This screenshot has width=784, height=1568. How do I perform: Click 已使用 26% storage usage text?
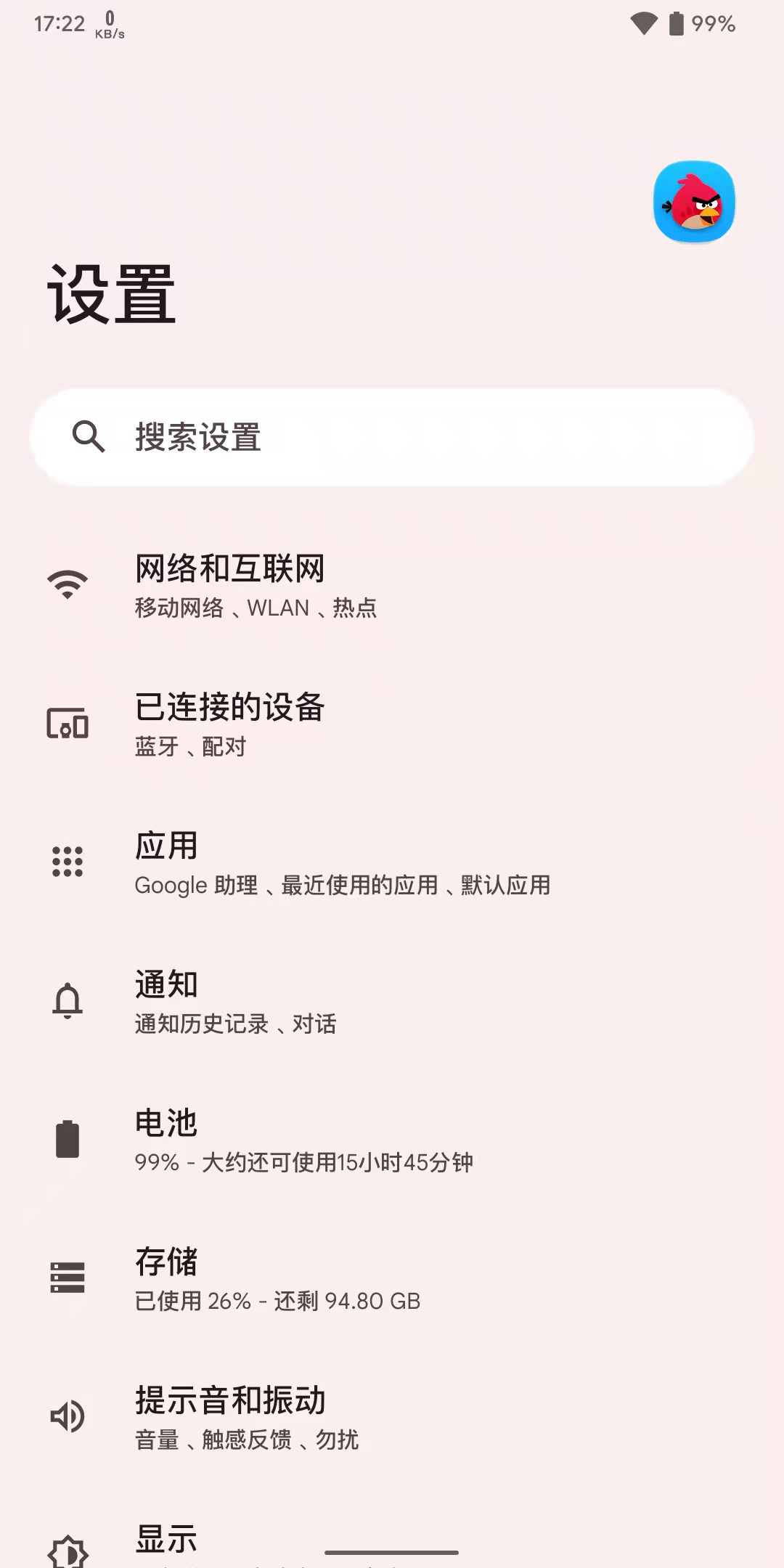point(276,1300)
